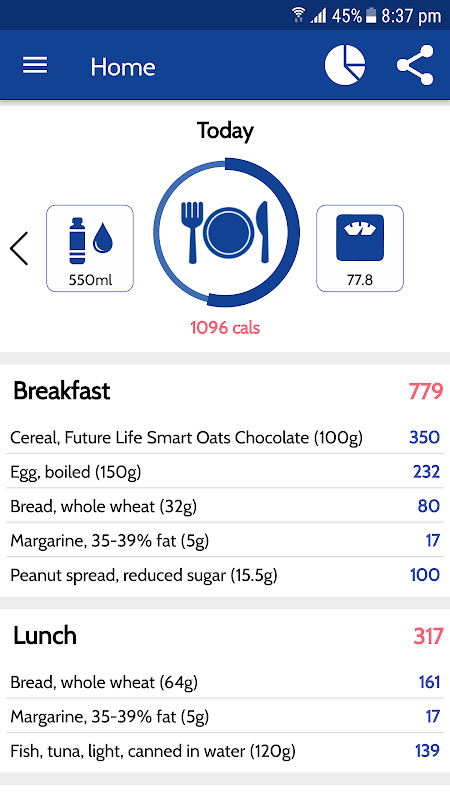Screen dimensions: 450x800
Task: Select the boiled egg 150g entry
Action: tap(225, 471)
